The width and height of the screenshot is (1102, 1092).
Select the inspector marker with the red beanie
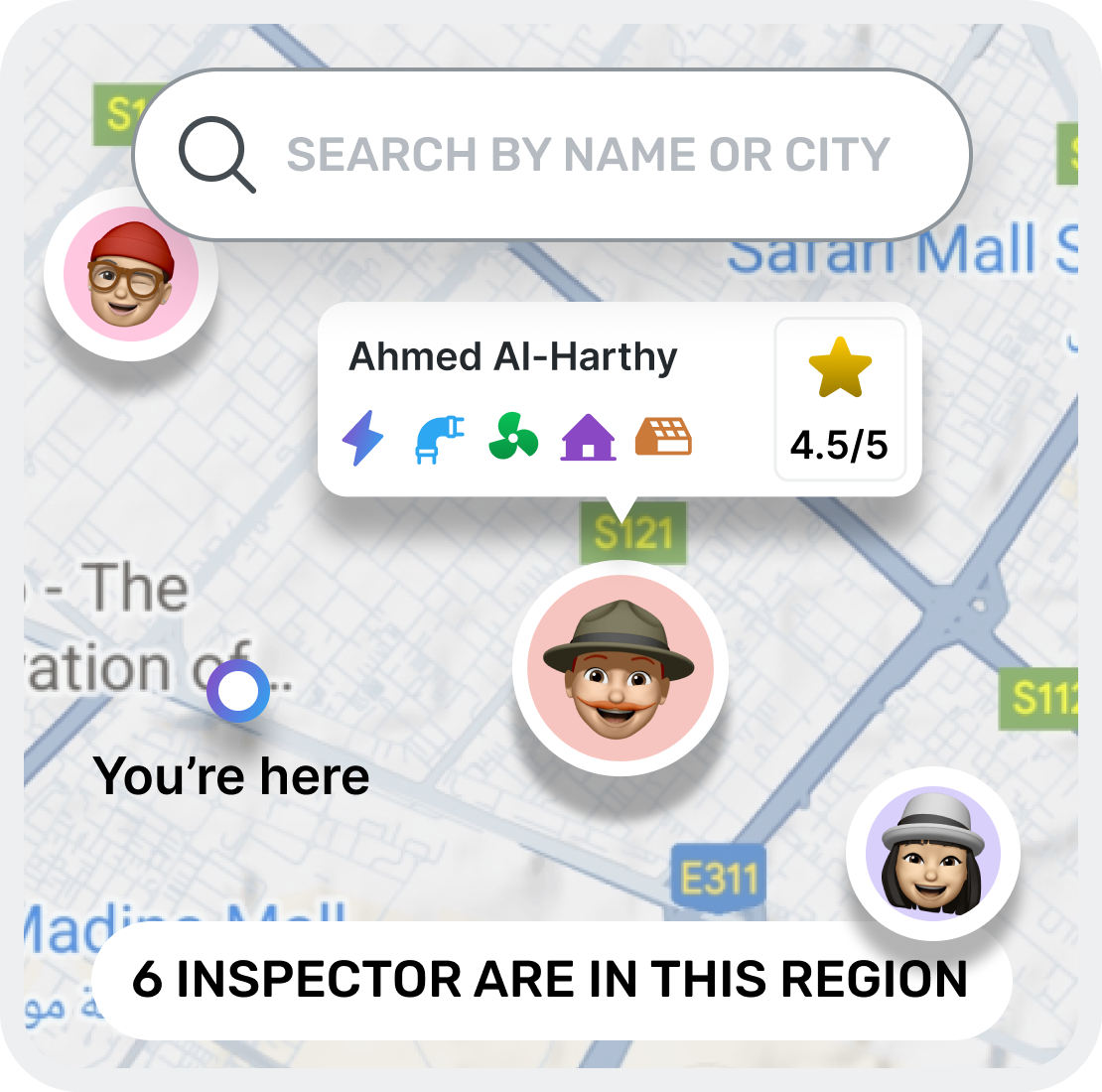click(129, 274)
